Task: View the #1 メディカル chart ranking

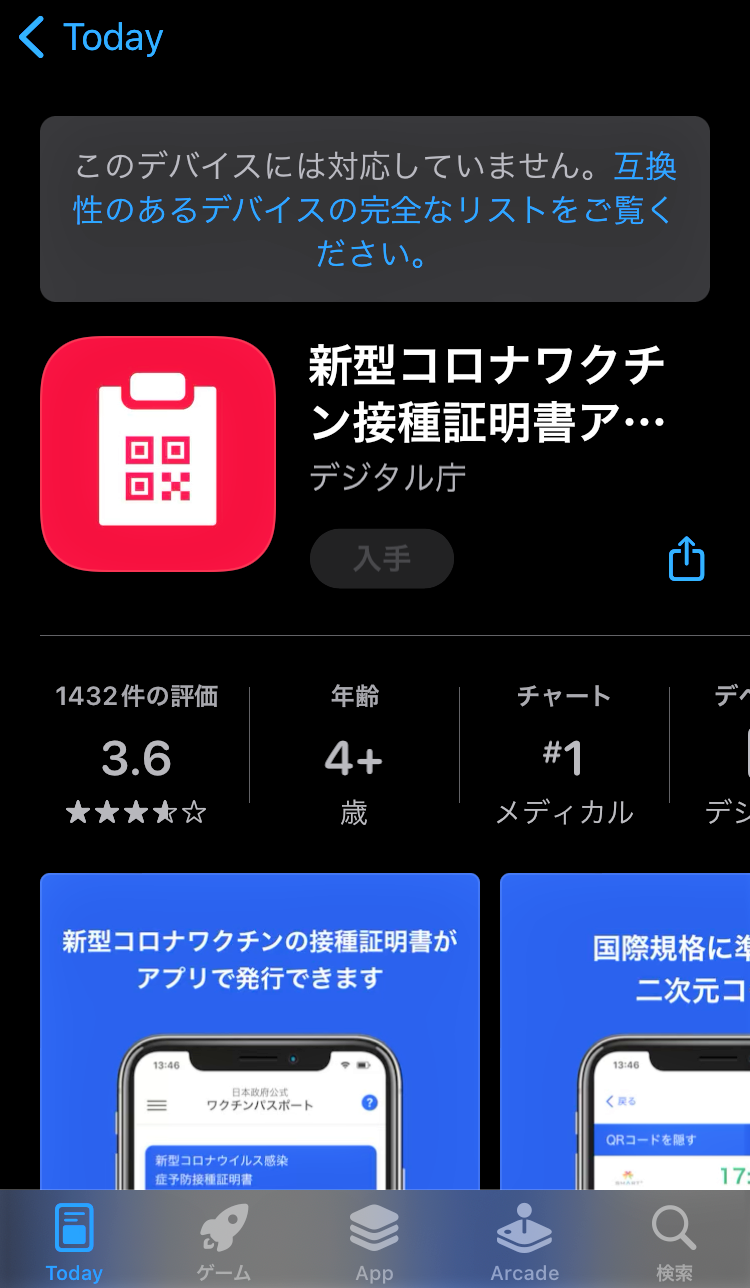Action: click(564, 756)
